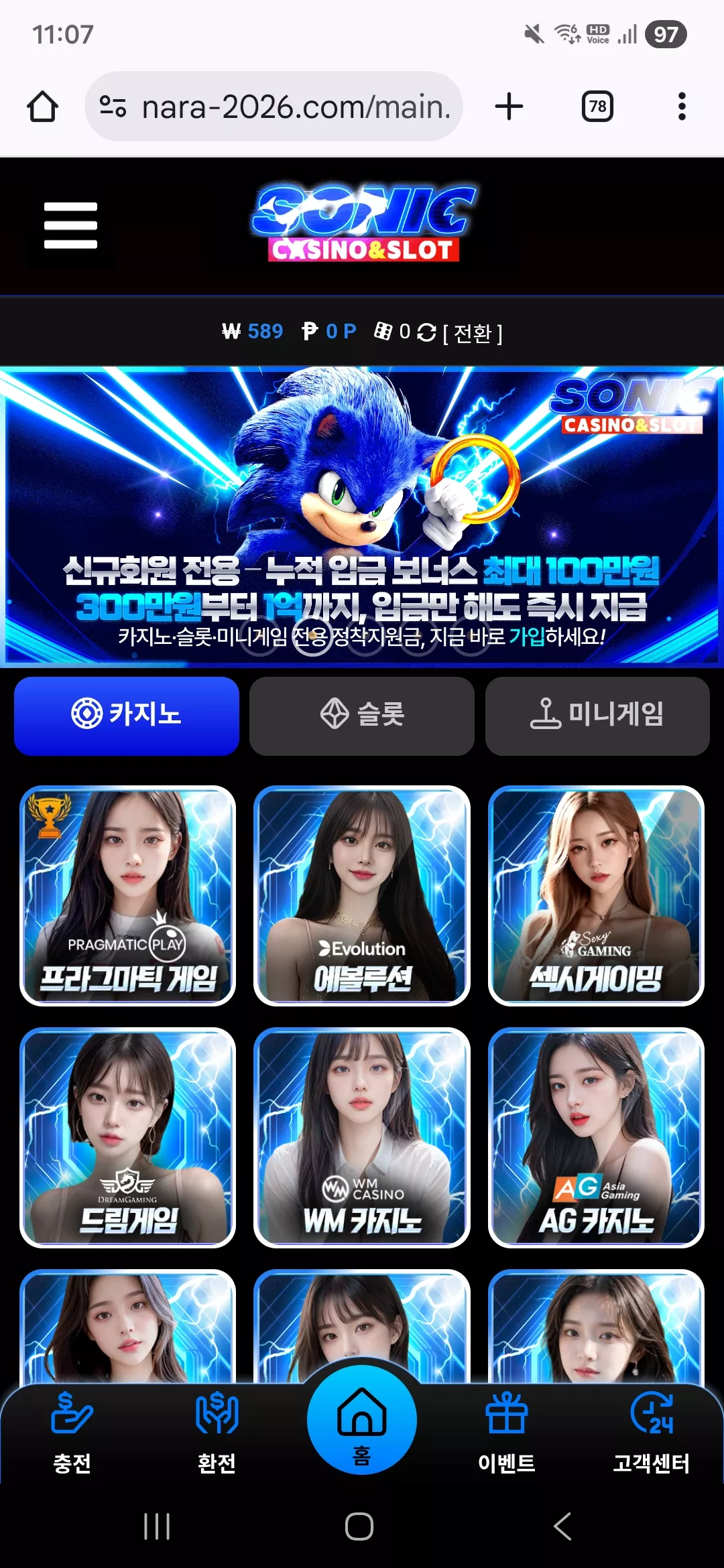Open the 섹시게이밍 card
Viewport: 724px width, 1568px height.
click(596, 896)
